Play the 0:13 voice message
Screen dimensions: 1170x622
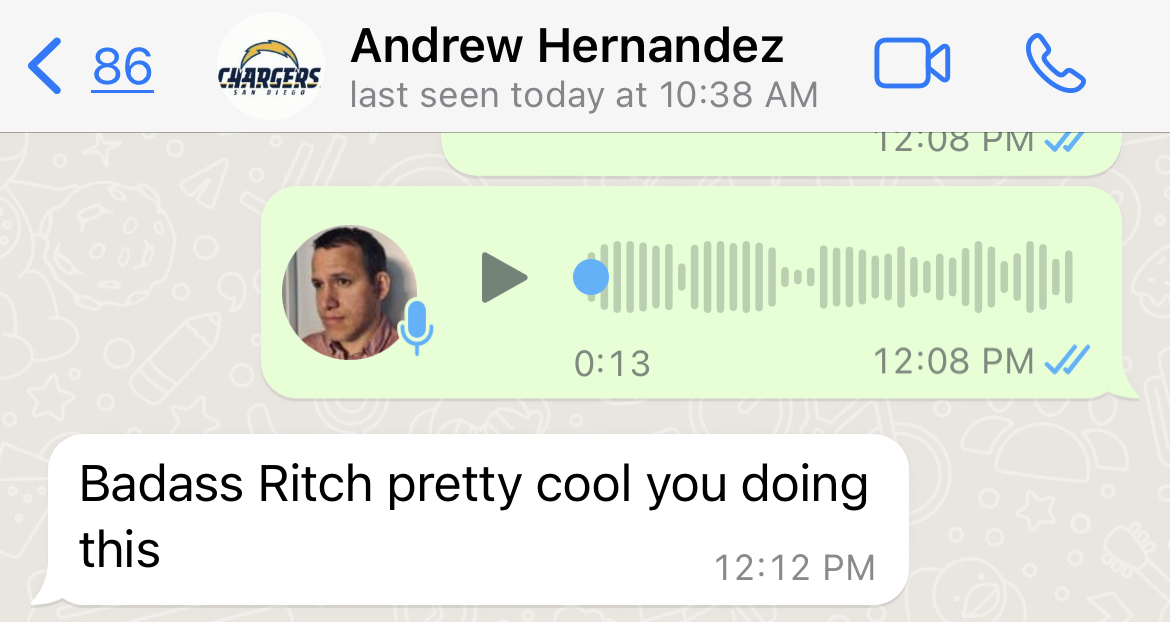(503, 277)
